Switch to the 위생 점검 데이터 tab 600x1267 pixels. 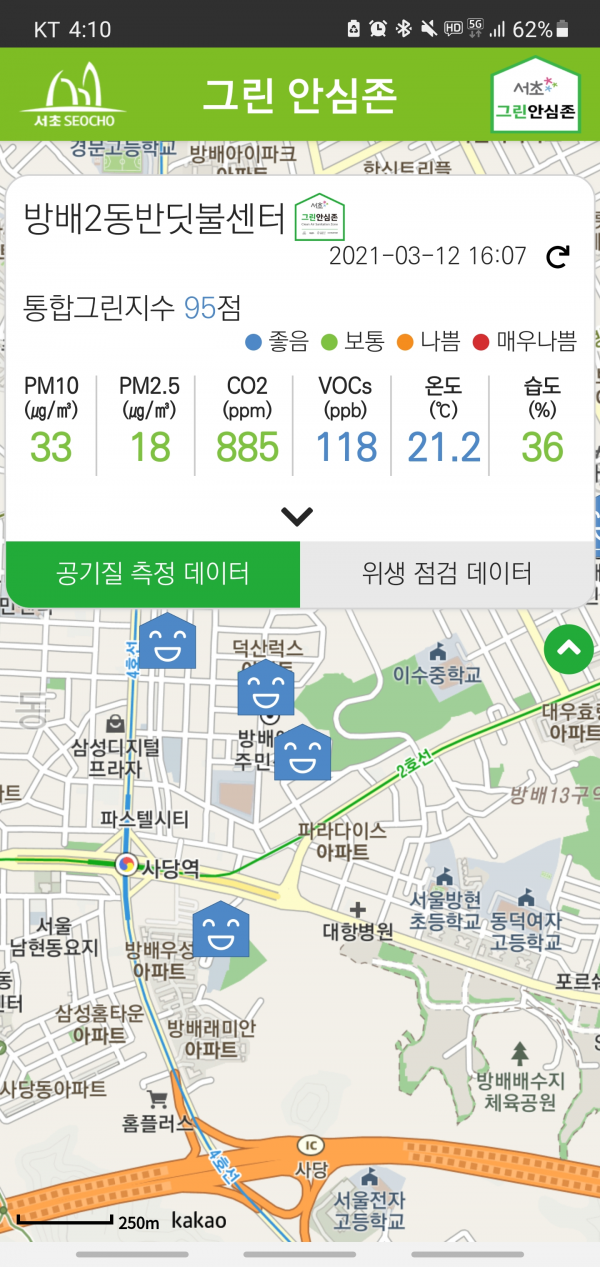[446, 574]
